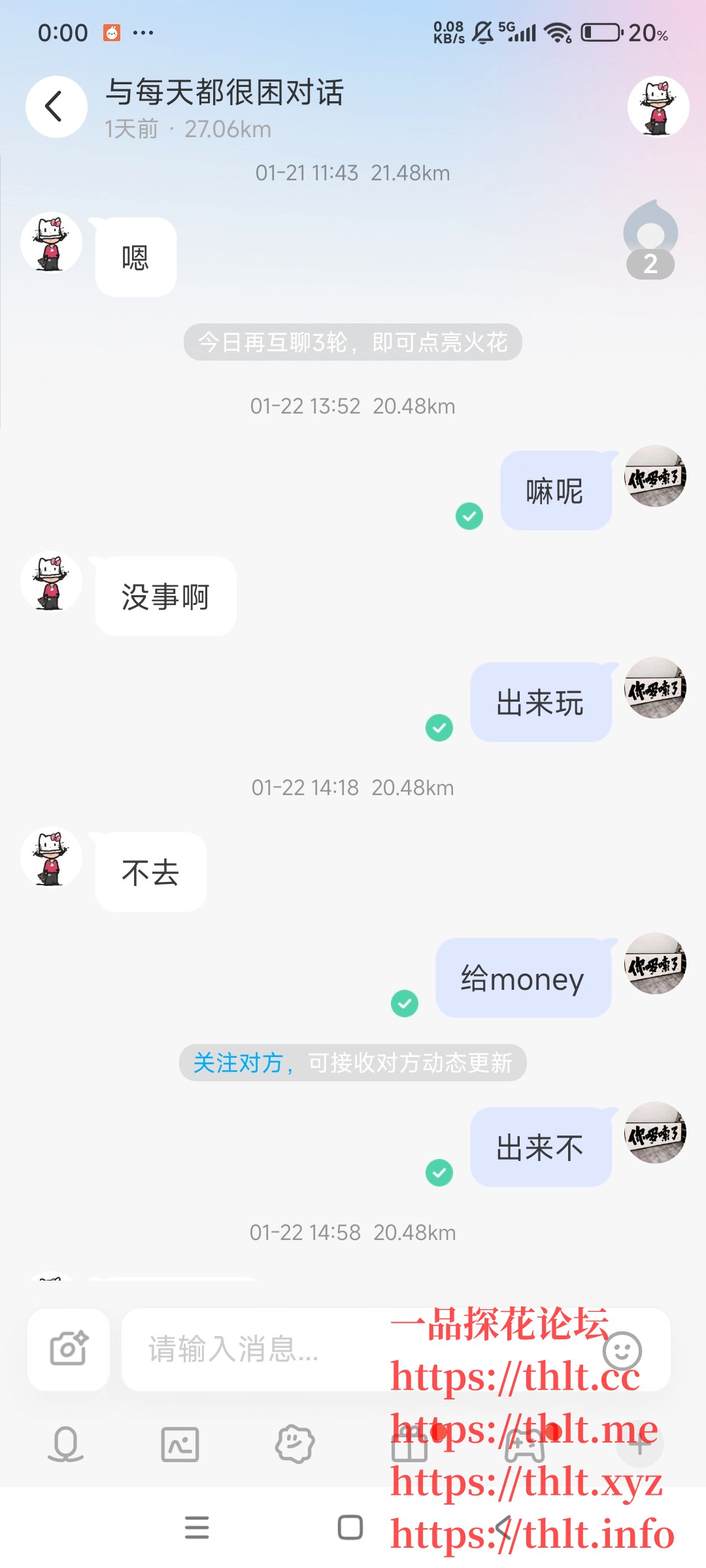Open the sticker panel icon
The height and width of the screenshot is (1568, 706).
point(294,1444)
